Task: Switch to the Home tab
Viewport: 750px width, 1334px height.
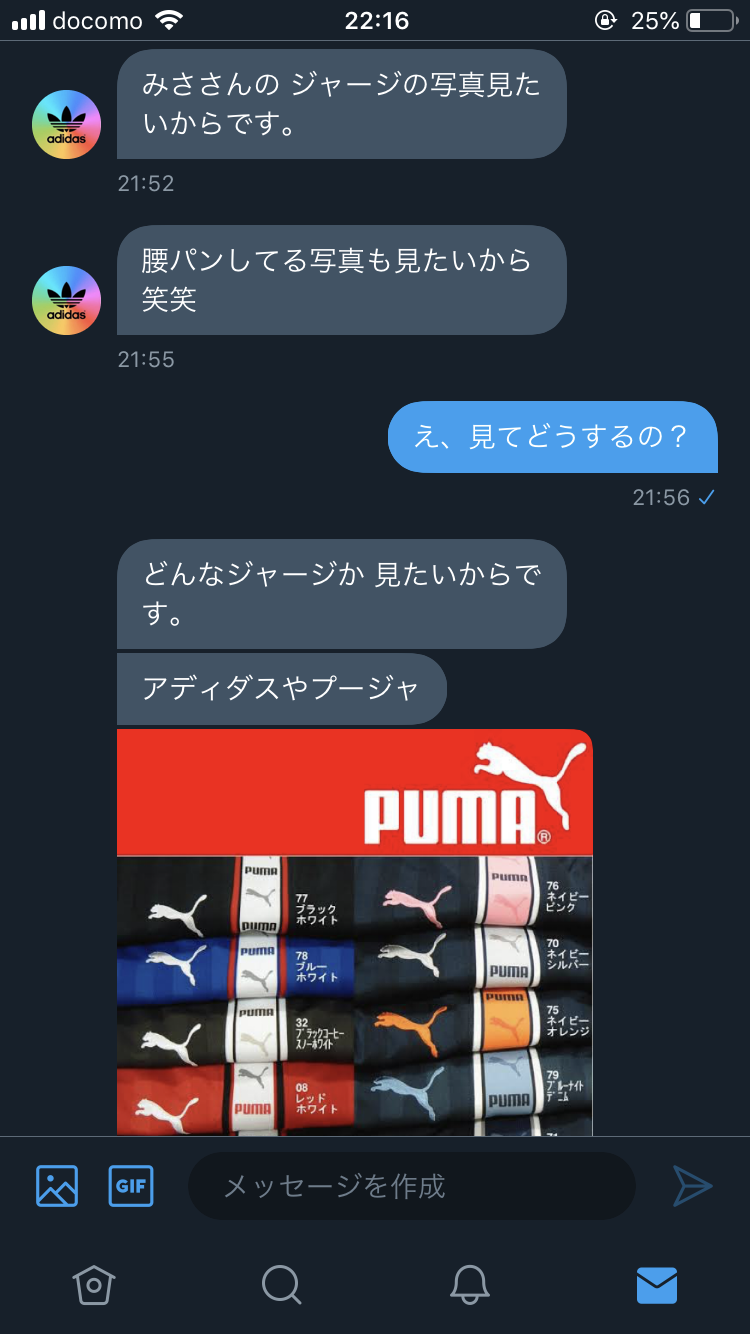Action: tap(94, 1284)
